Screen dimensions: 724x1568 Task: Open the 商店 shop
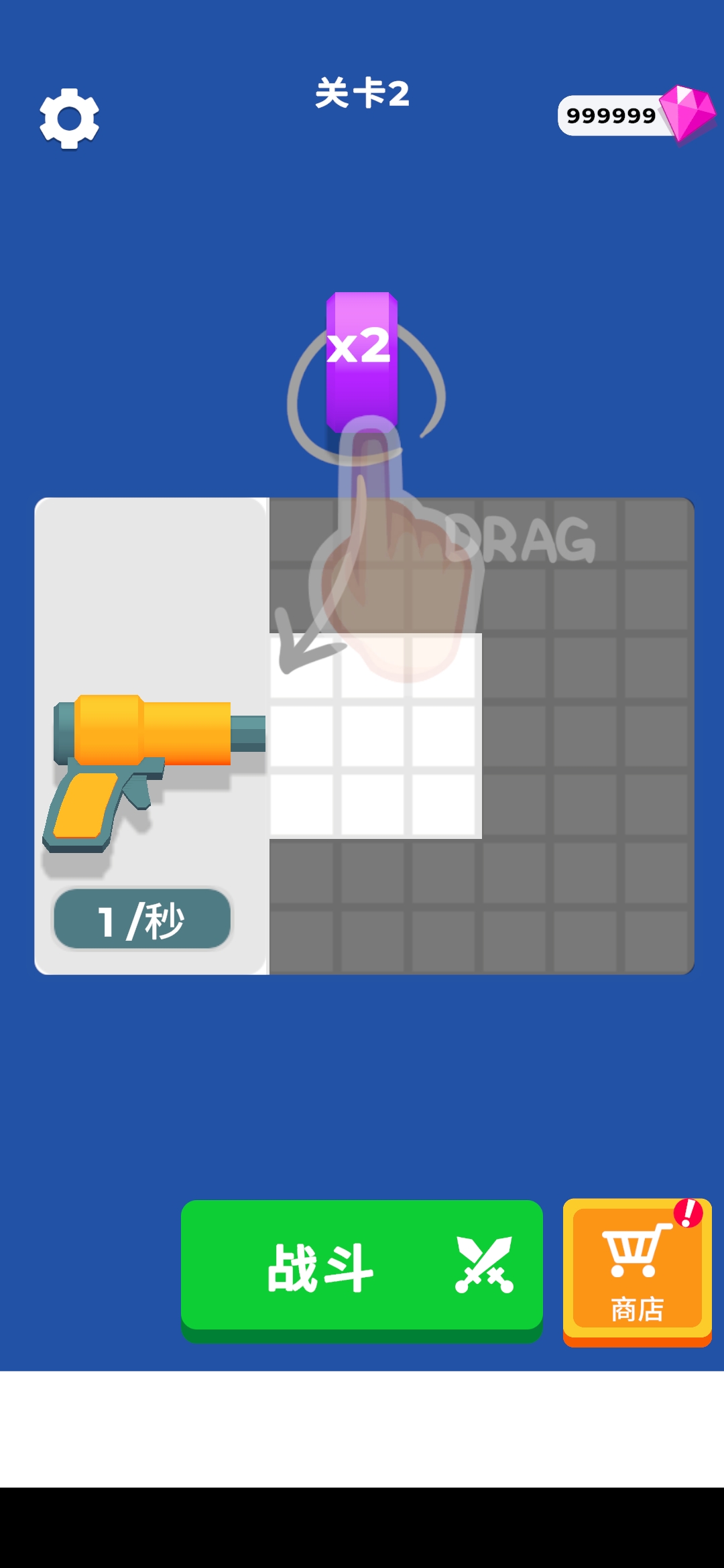(637, 1270)
